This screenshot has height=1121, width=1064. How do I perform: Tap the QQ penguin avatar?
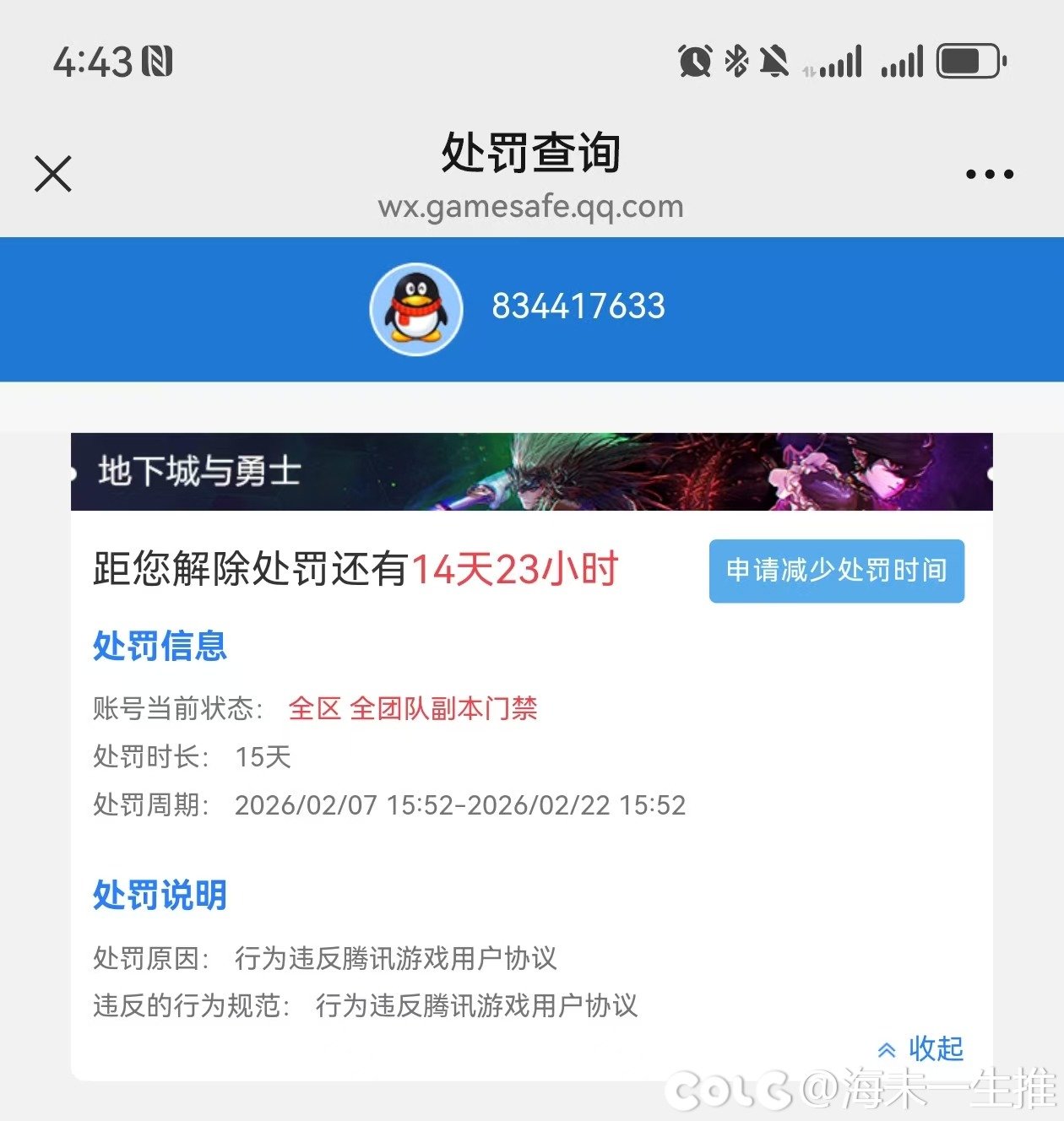click(415, 308)
